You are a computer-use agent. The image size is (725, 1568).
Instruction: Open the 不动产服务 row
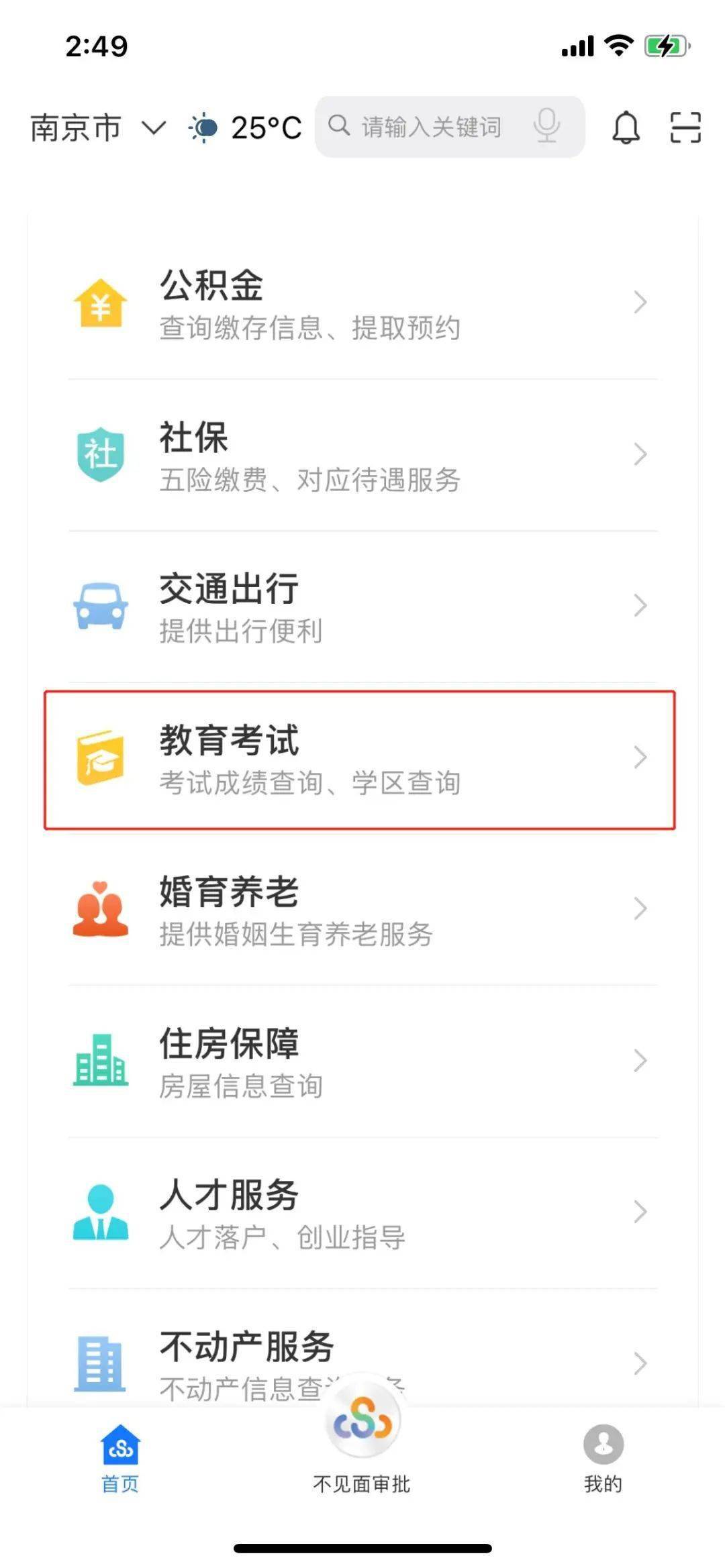pyautogui.click(x=362, y=1349)
